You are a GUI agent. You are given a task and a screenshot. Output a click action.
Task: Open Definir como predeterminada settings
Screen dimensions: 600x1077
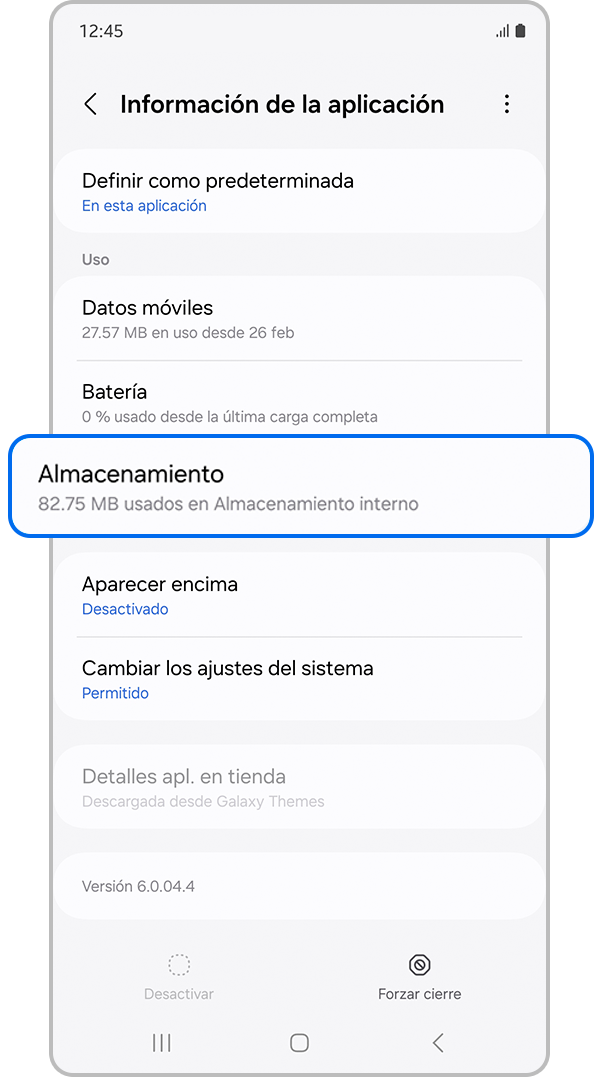tap(298, 192)
